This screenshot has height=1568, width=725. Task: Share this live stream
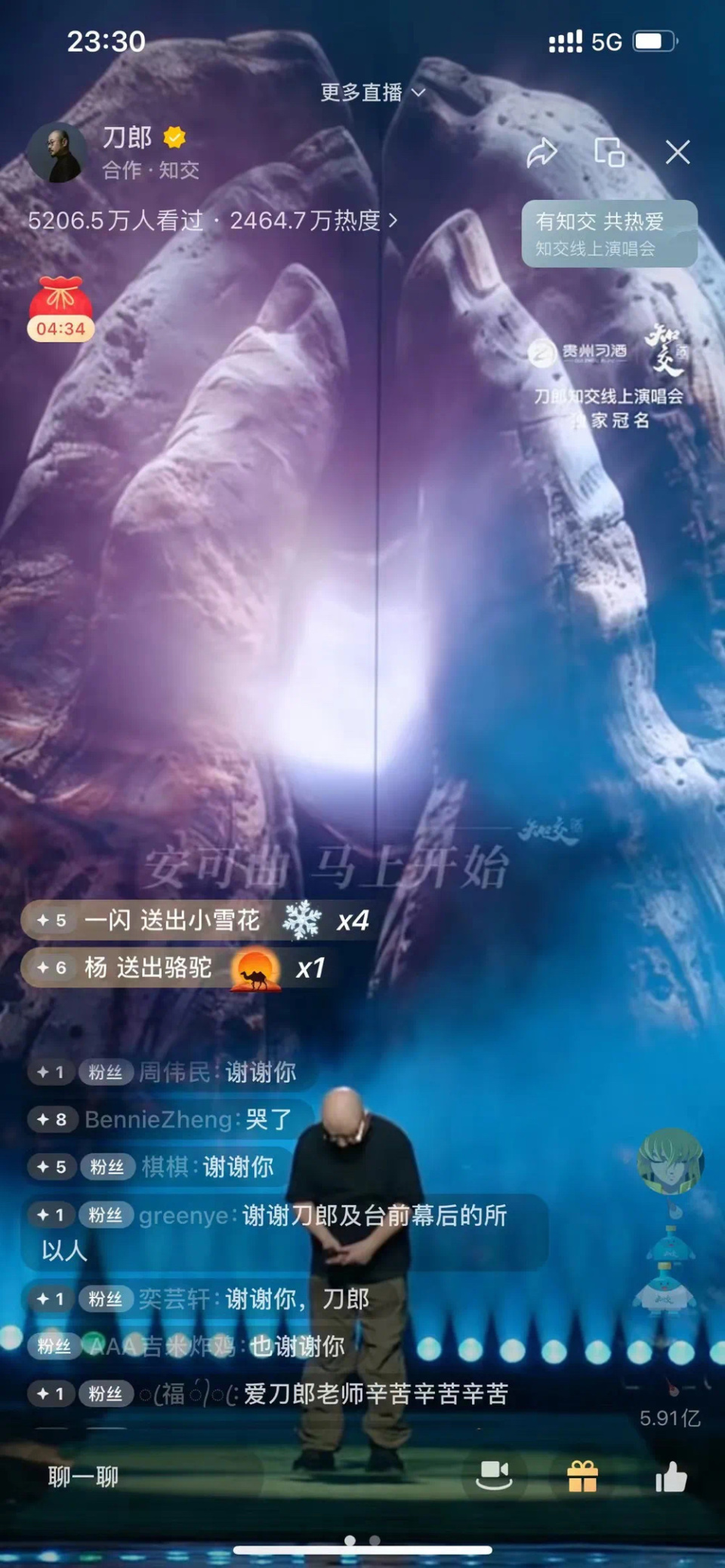click(541, 152)
